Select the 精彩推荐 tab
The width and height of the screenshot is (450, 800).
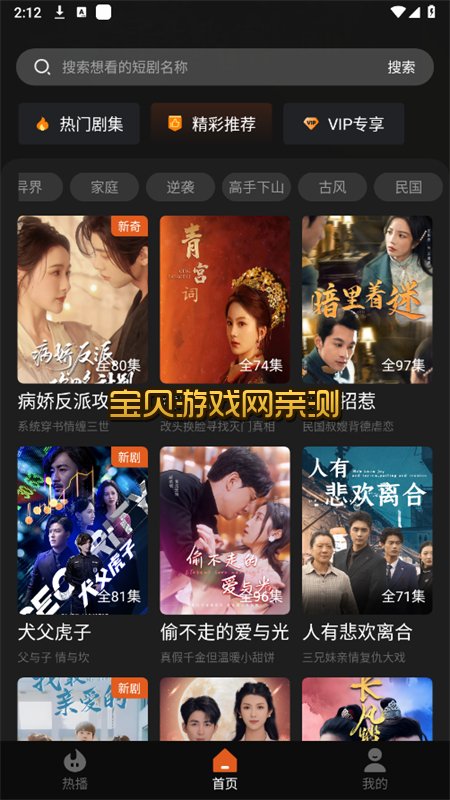coord(211,124)
